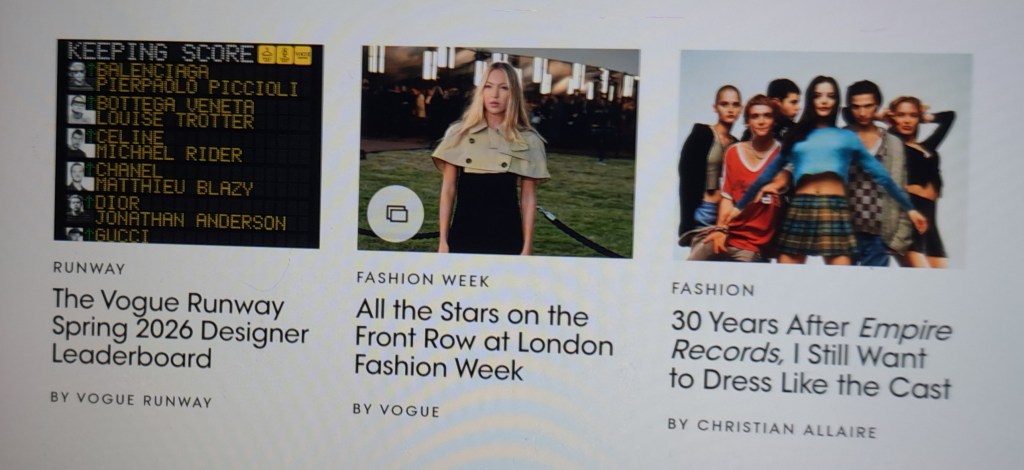Open the Runway category label

89,268
